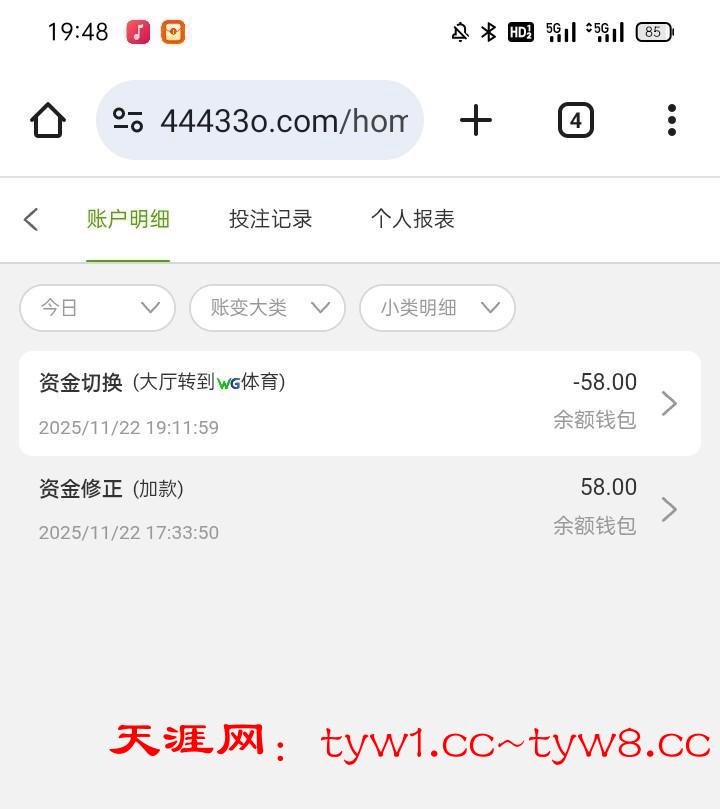
Task: Expand the 今日 date dropdown
Action: point(97,308)
